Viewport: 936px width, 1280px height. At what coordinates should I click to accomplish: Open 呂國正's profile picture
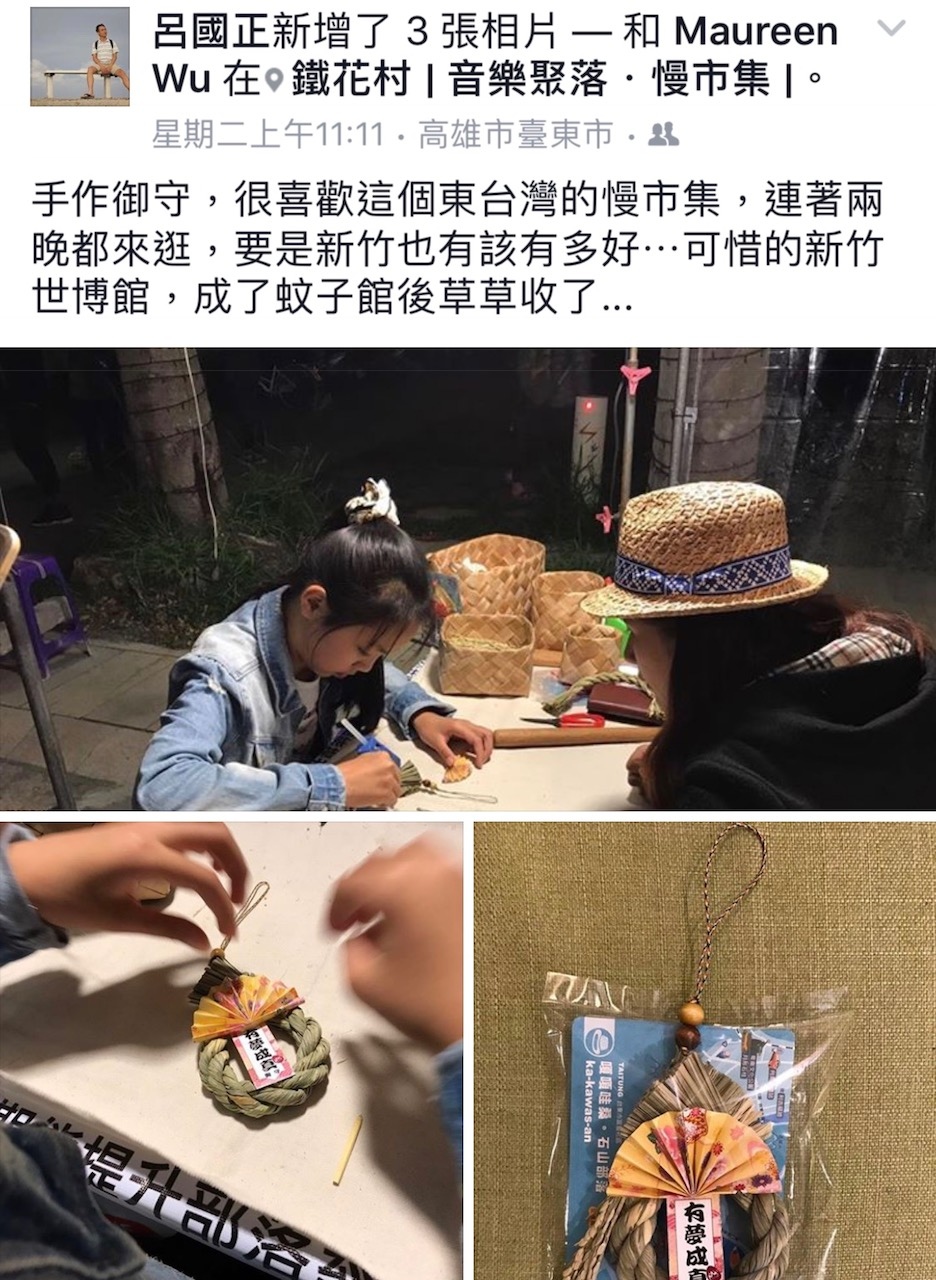(x=80, y=56)
